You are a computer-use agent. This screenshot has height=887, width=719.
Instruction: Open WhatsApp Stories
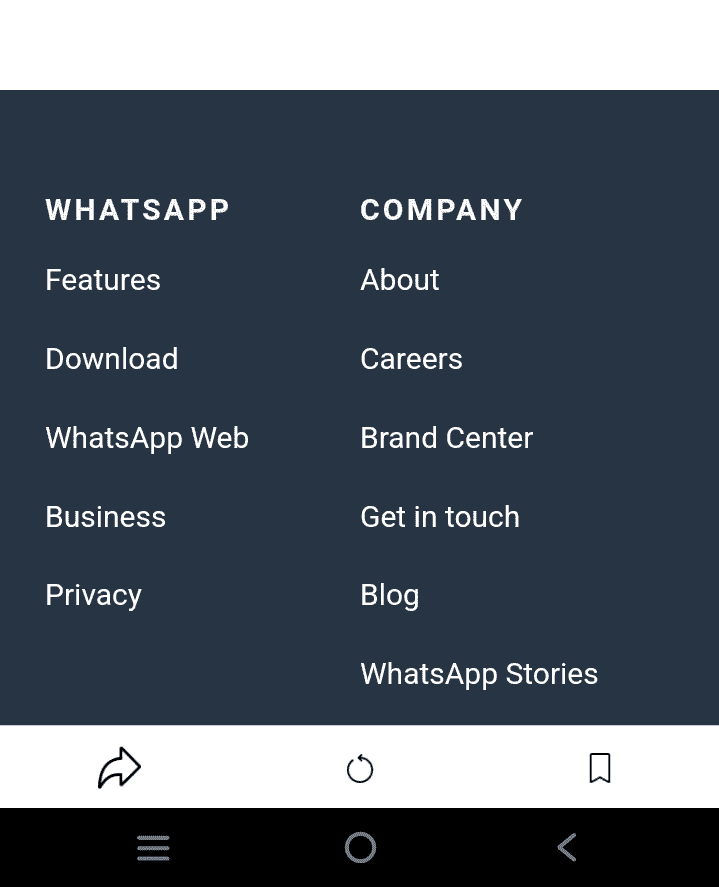click(x=479, y=674)
